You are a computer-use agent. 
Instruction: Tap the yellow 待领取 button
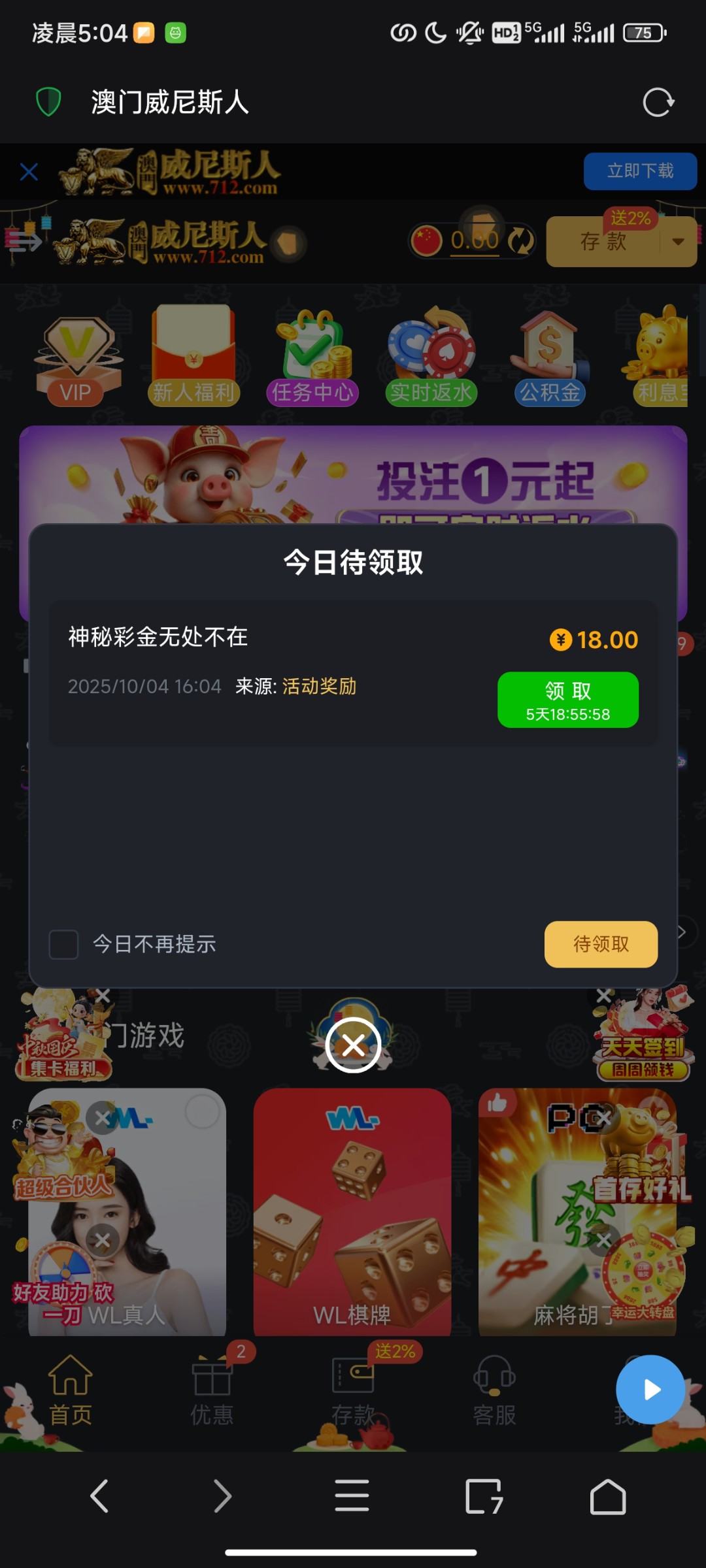click(x=601, y=944)
